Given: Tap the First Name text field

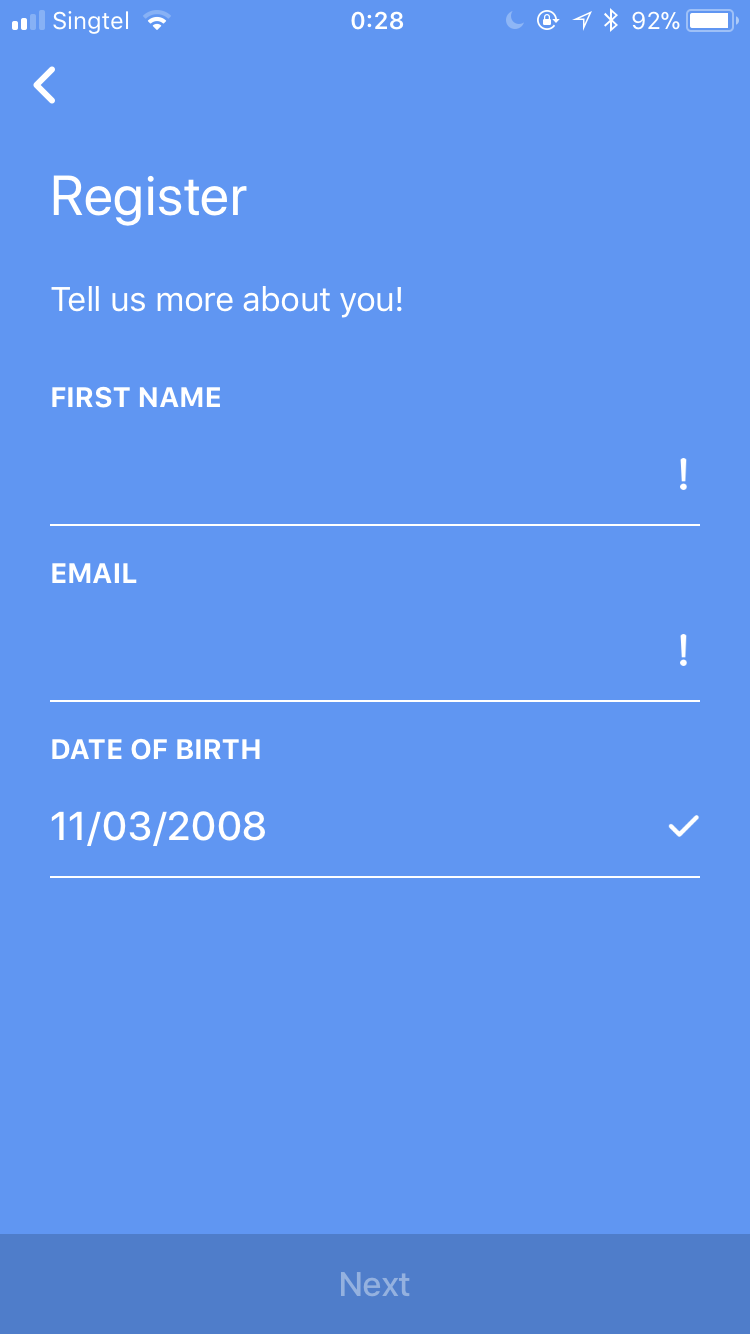Looking at the screenshot, I should 375,474.
